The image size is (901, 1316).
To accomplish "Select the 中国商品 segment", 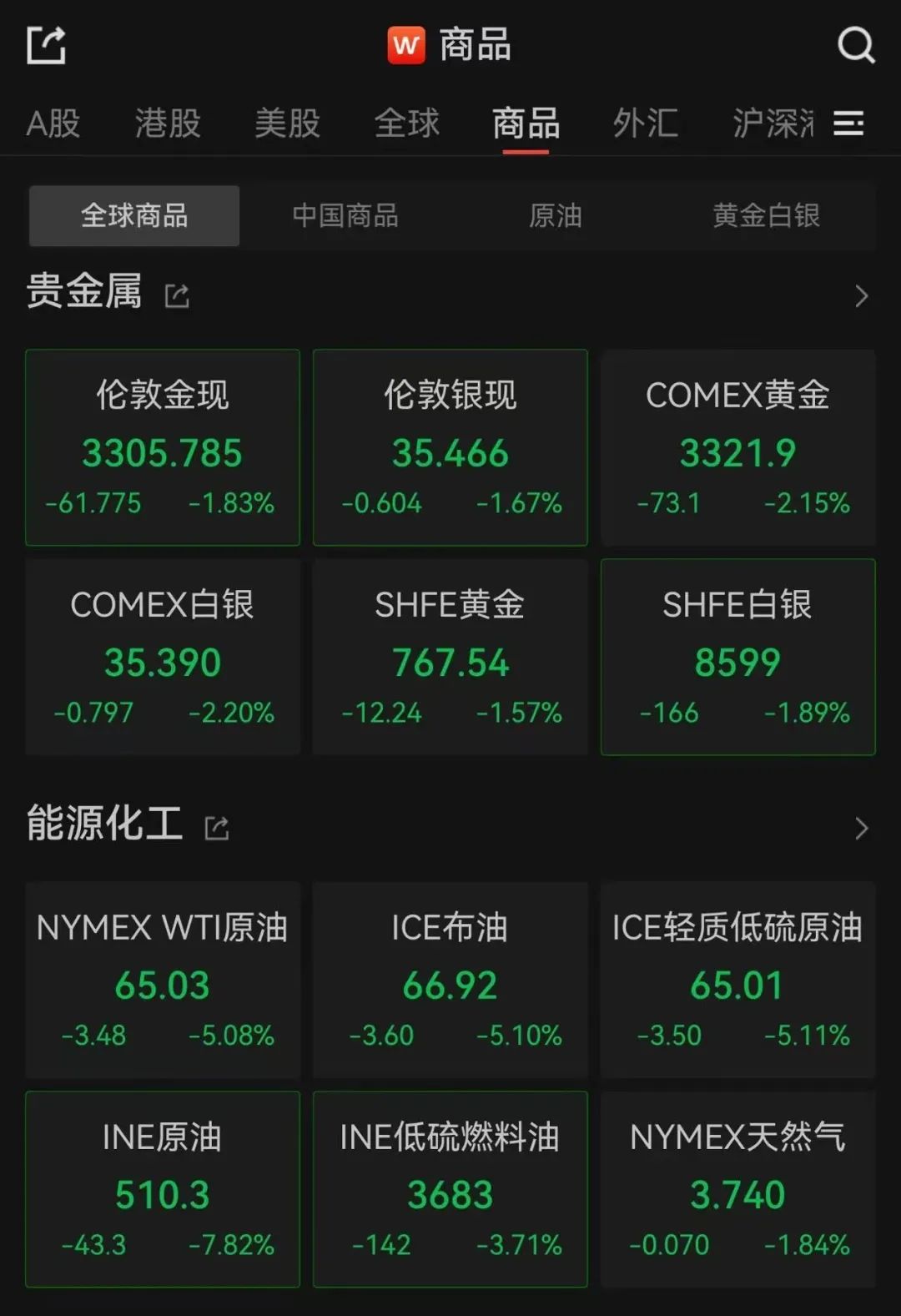I will (x=345, y=216).
